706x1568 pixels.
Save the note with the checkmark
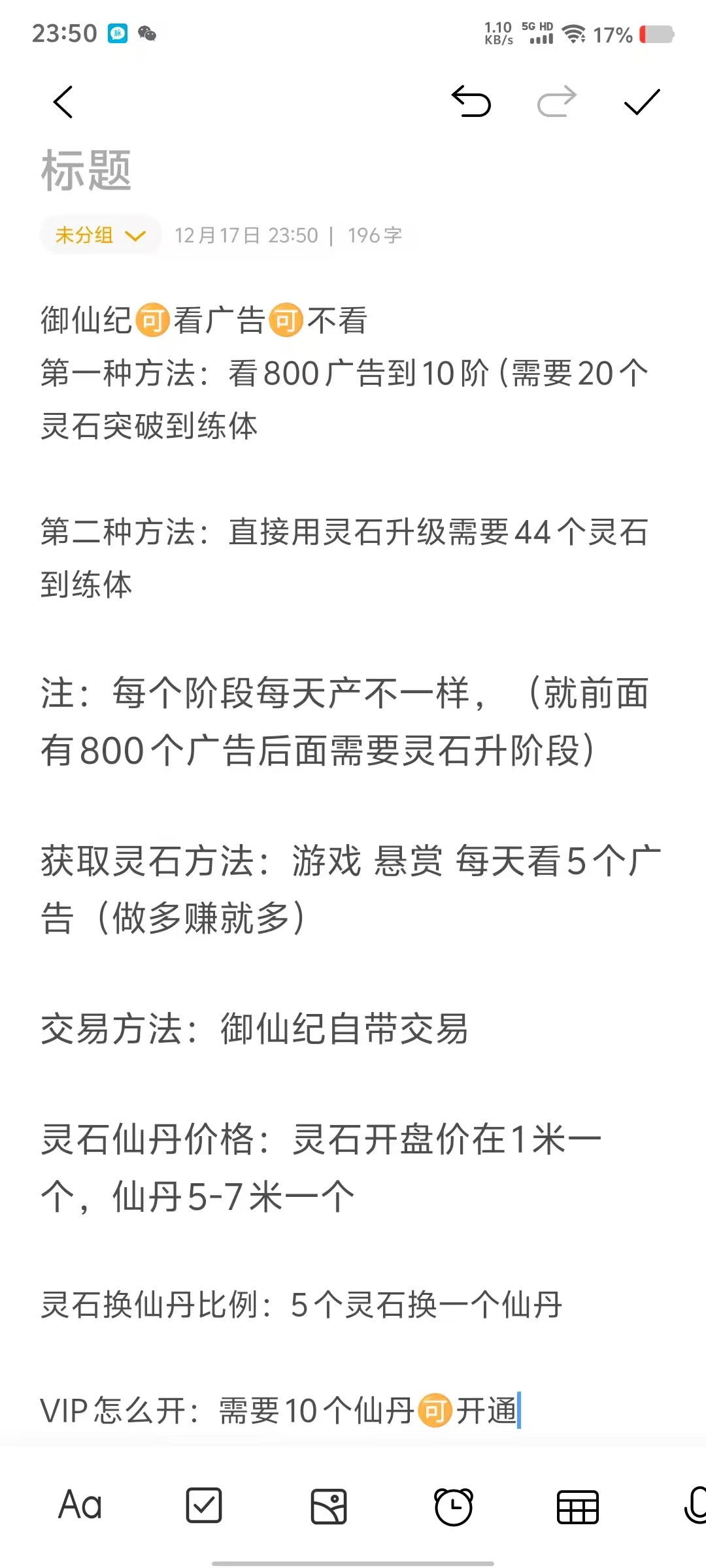tap(642, 102)
